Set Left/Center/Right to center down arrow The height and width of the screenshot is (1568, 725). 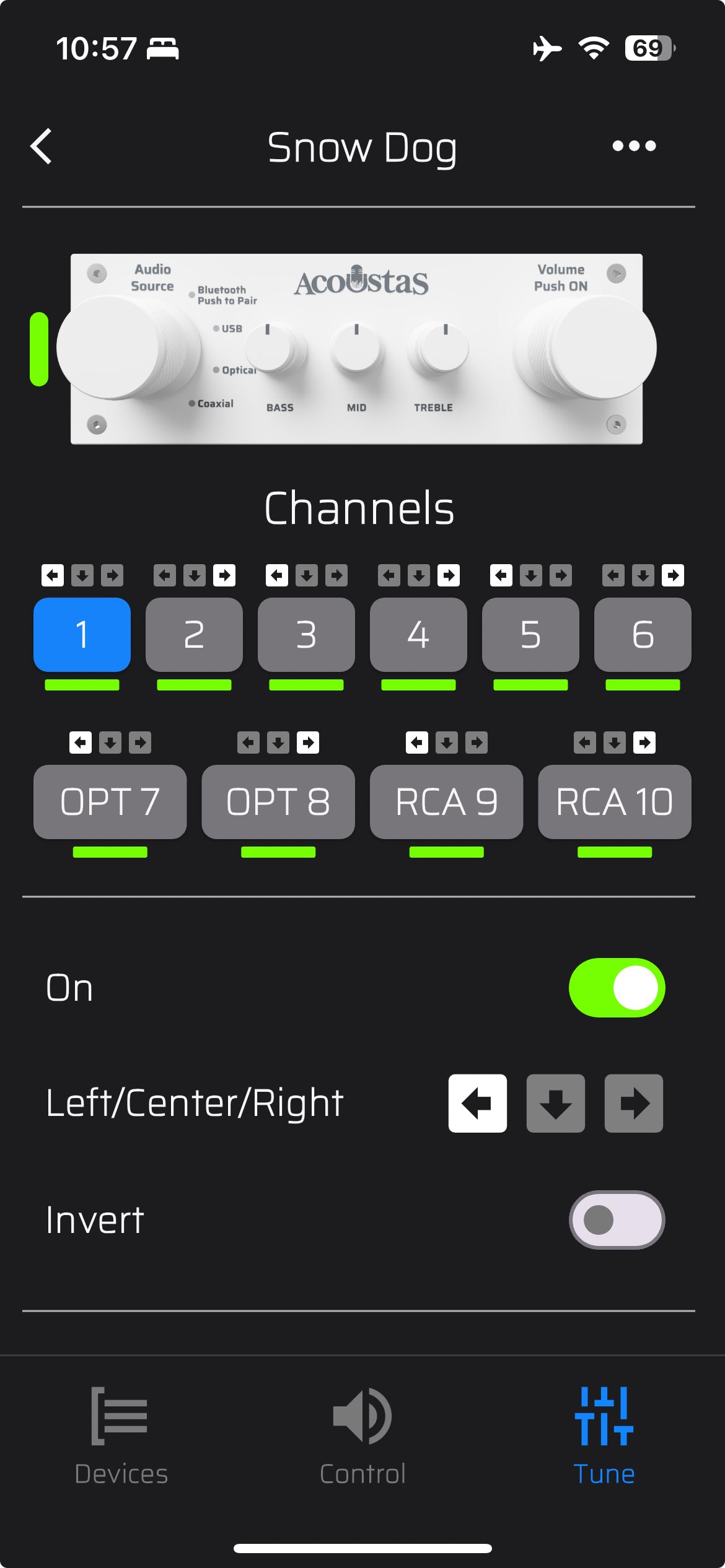coord(555,1104)
